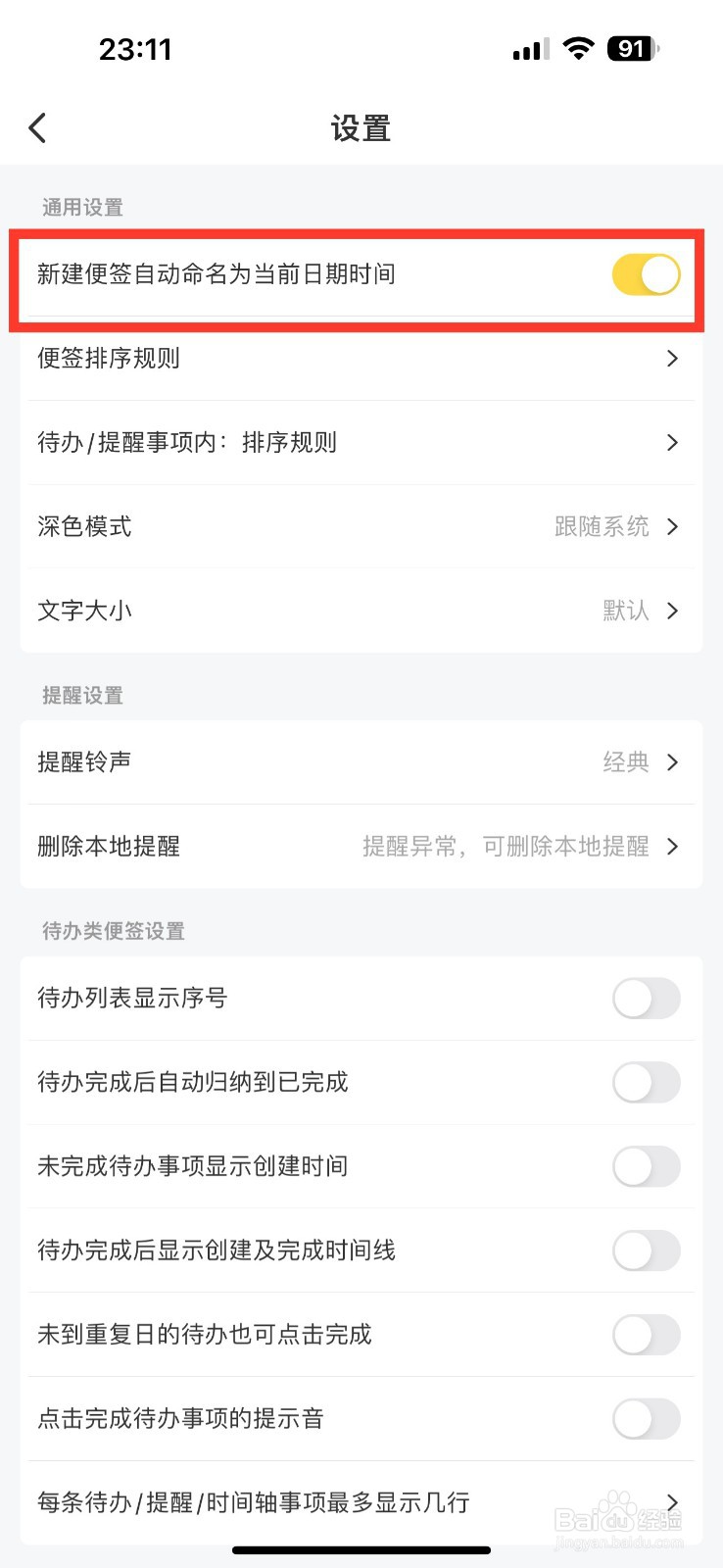
Task: Open 便签排序规则 settings
Action: pyautogui.click(x=361, y=359)
